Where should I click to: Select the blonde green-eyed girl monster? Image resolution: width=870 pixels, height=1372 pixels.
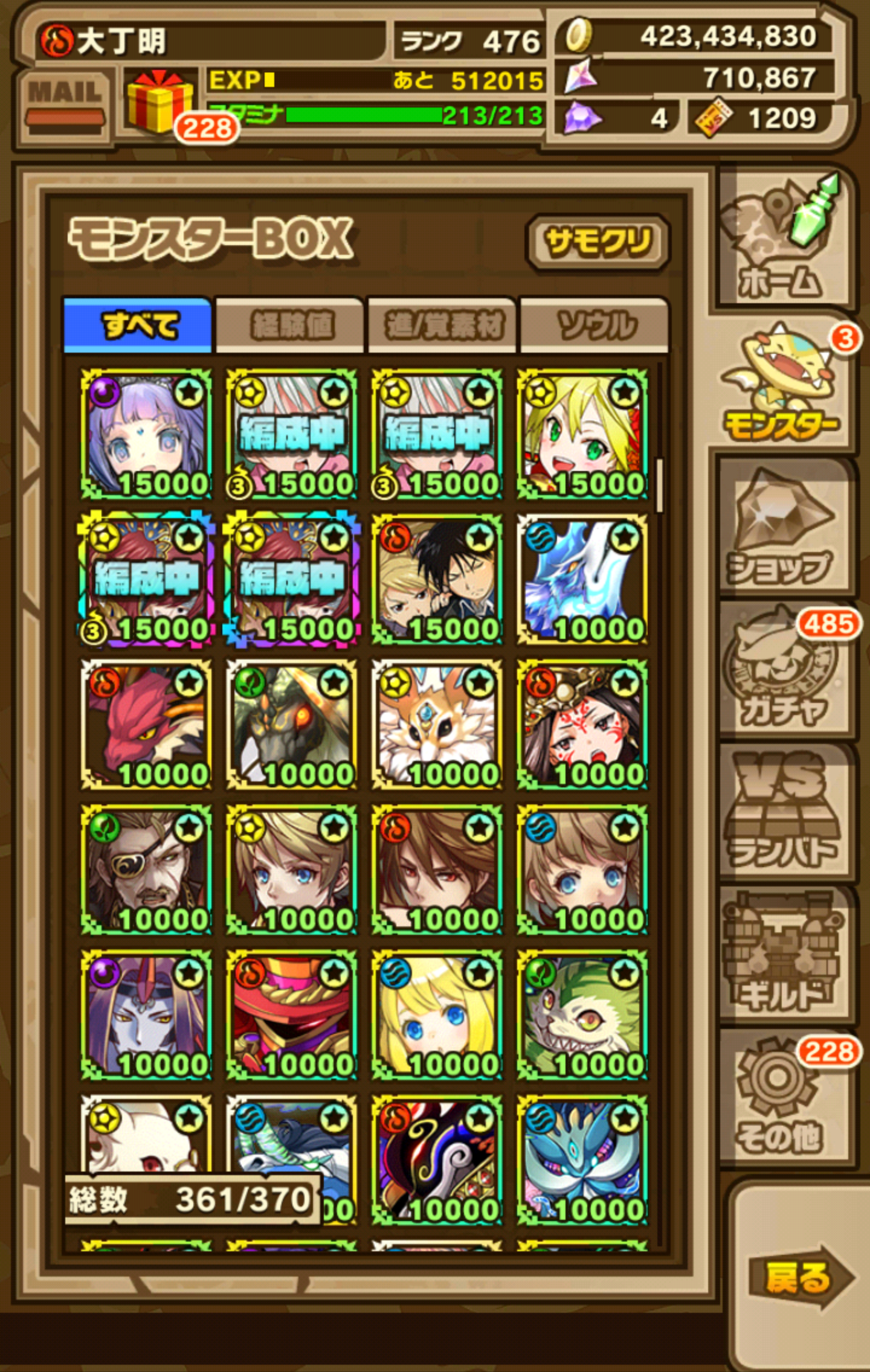582,434
